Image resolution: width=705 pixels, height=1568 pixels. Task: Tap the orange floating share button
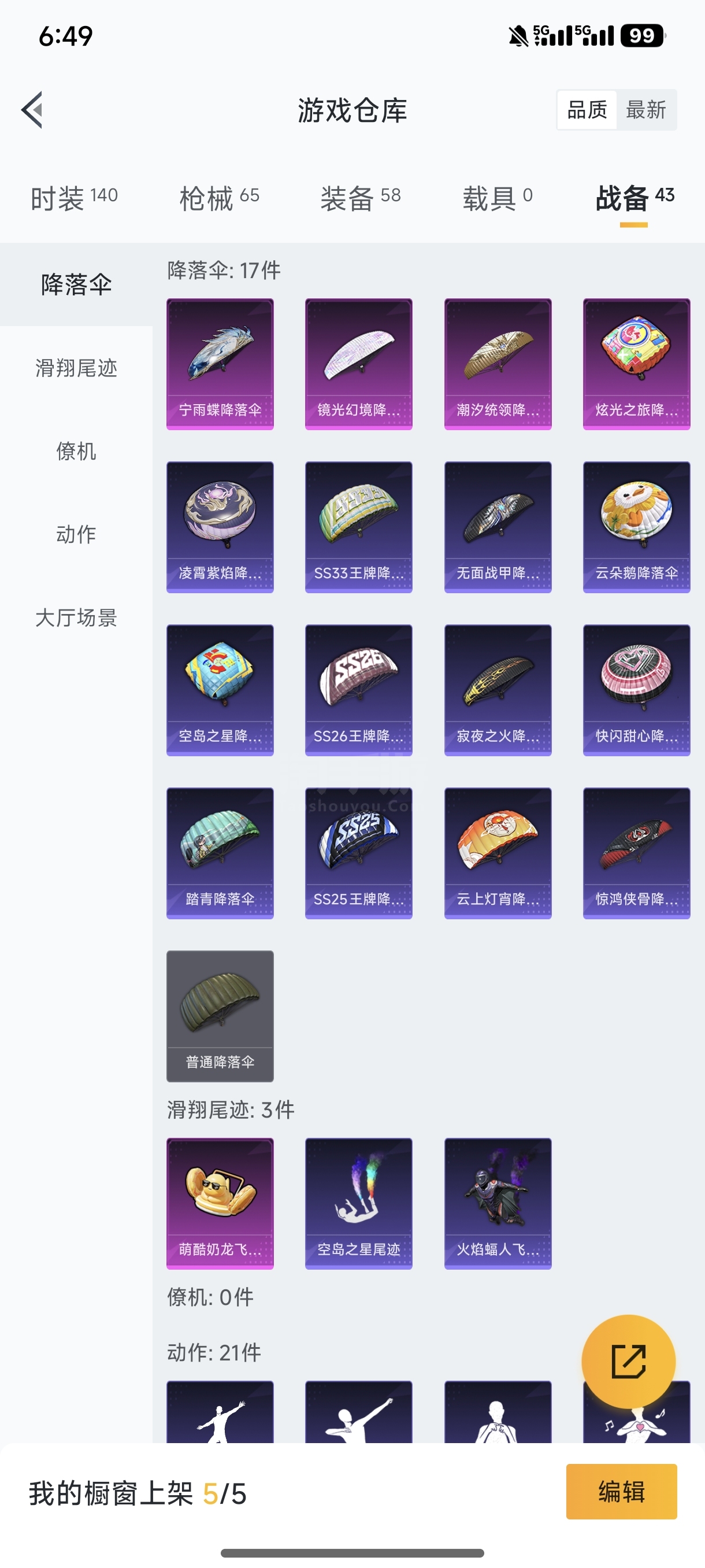(x=628, y=1362)
